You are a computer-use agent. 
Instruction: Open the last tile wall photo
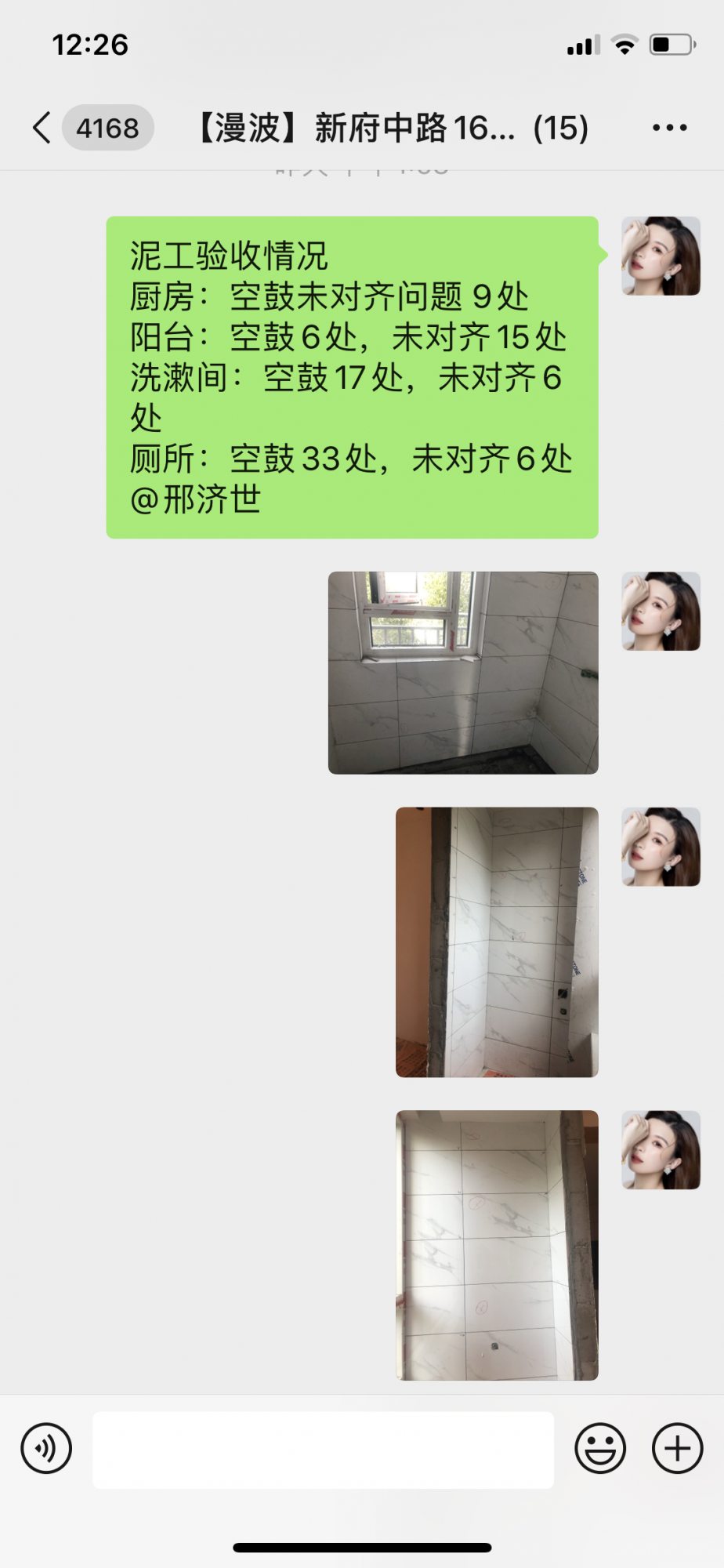point(497,1245)
